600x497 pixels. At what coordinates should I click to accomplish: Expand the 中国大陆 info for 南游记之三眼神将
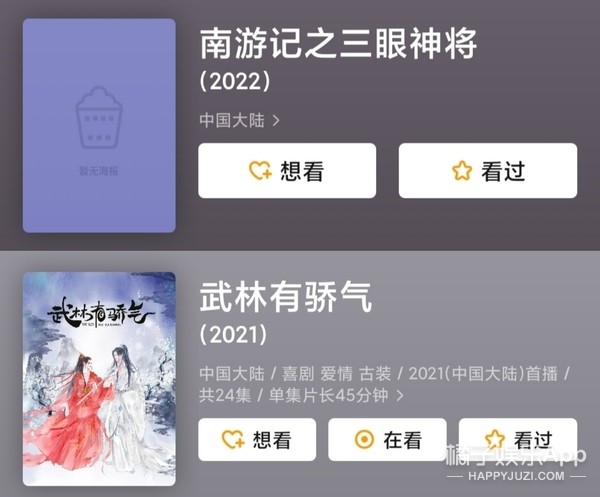(240, 121)
